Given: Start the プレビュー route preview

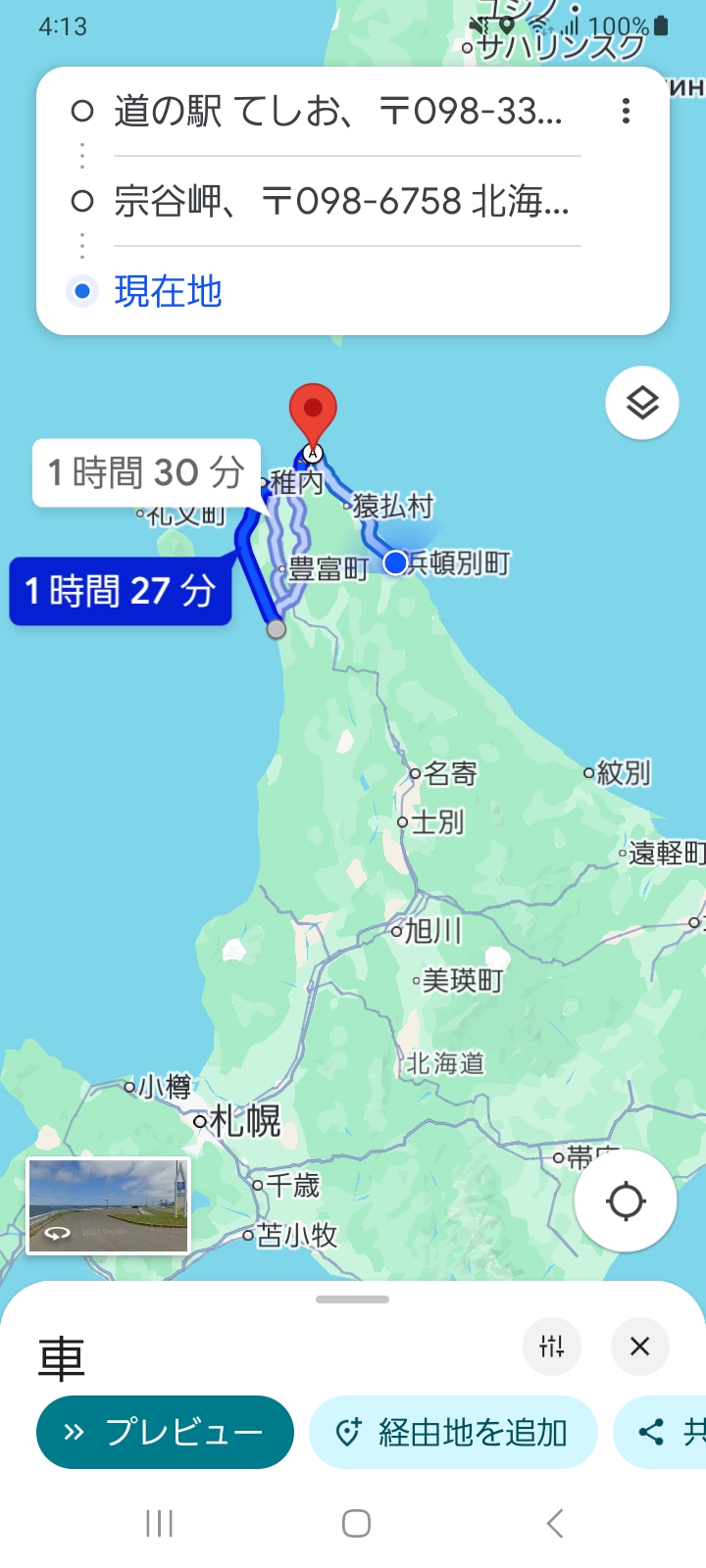Looking at the screenshot, I should pos(165,1432).
